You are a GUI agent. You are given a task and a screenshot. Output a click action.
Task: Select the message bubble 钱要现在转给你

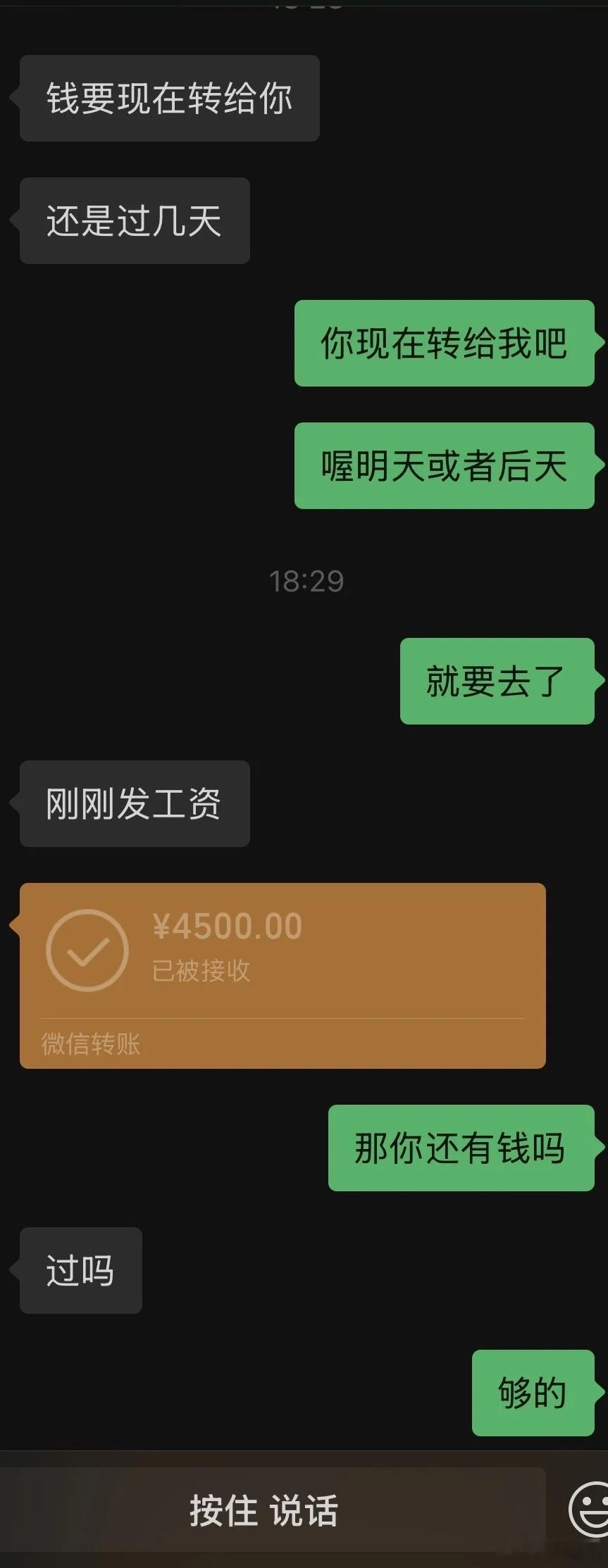tap(169, 99)
